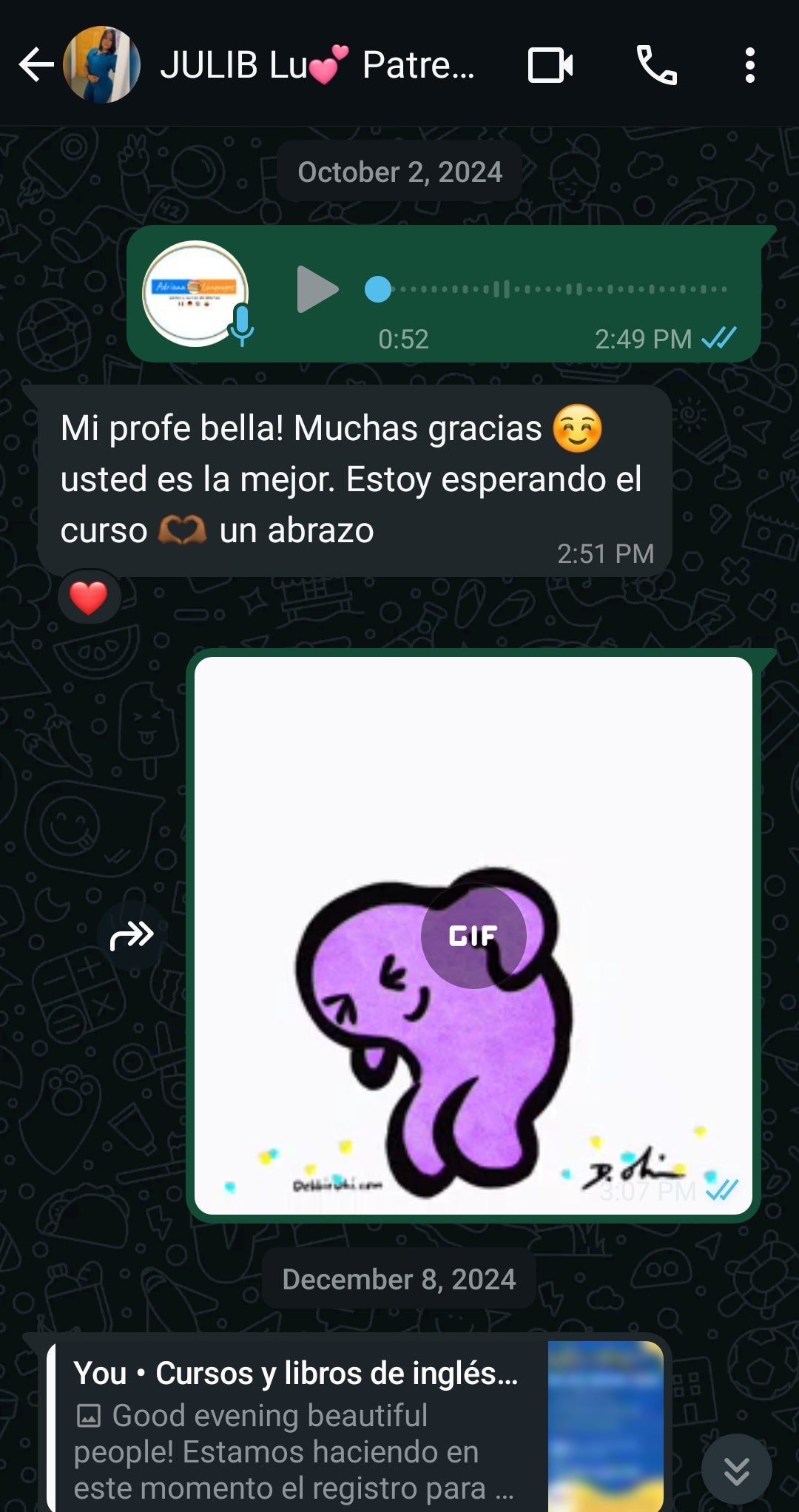Start a voice call

tap(657, 65)
